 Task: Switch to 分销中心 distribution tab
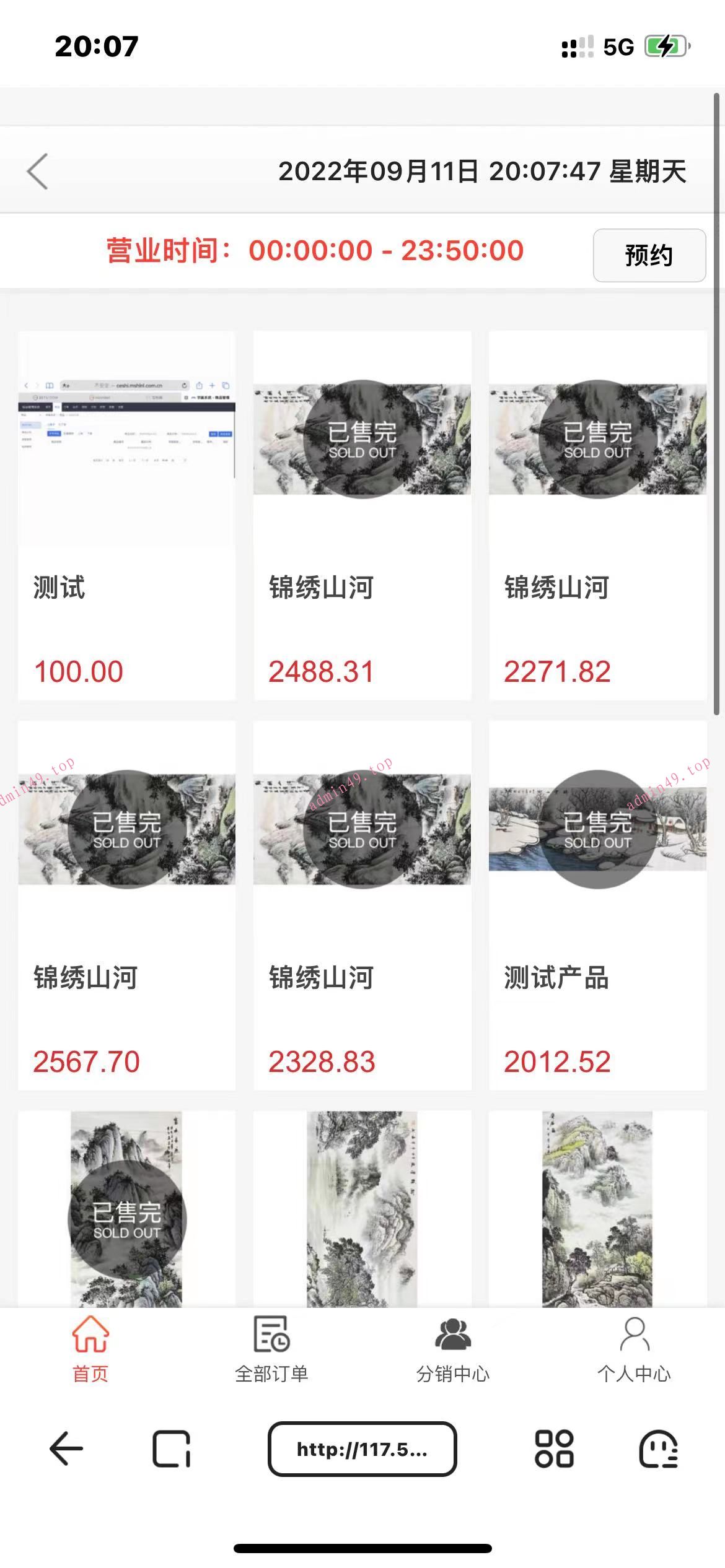point(453,1350)
